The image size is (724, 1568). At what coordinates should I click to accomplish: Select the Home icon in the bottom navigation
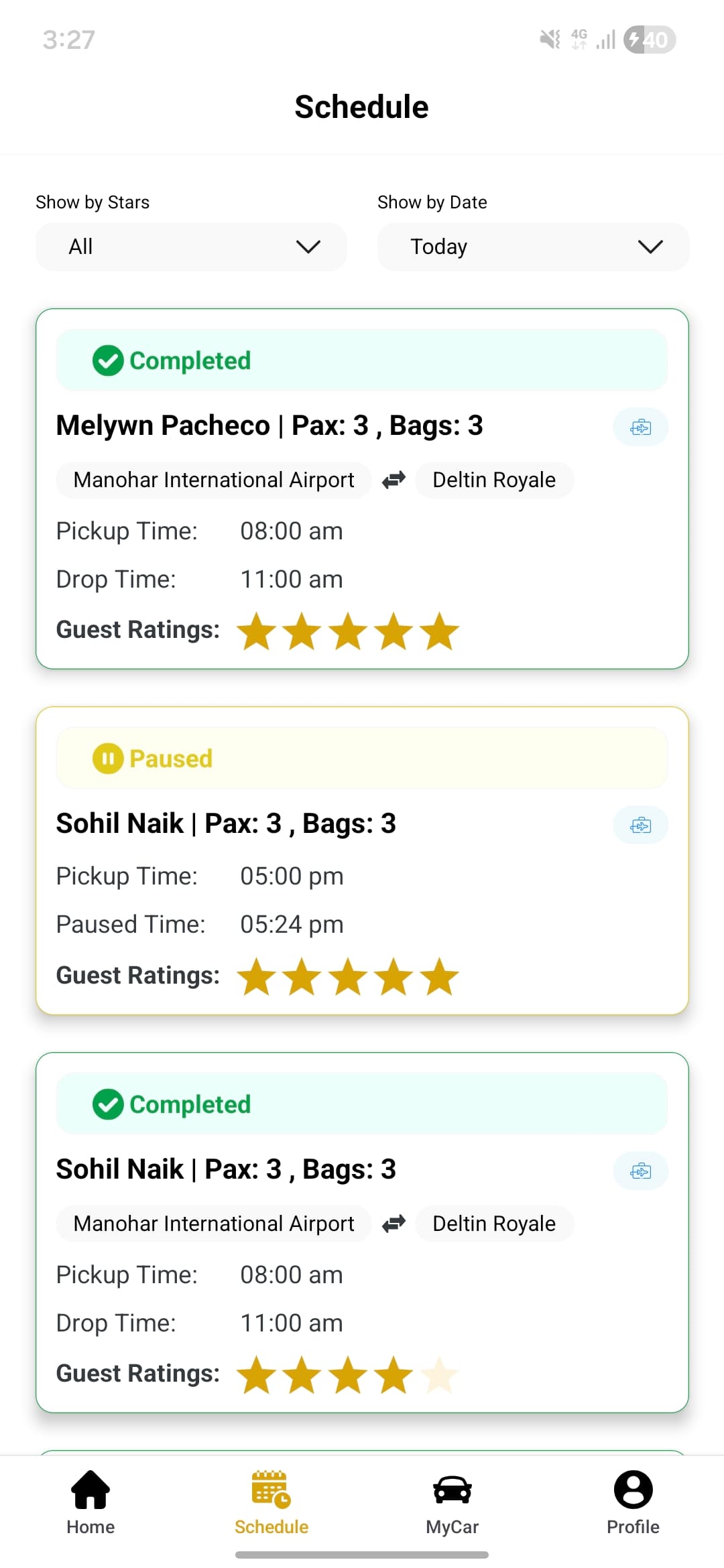point(90,1490)
